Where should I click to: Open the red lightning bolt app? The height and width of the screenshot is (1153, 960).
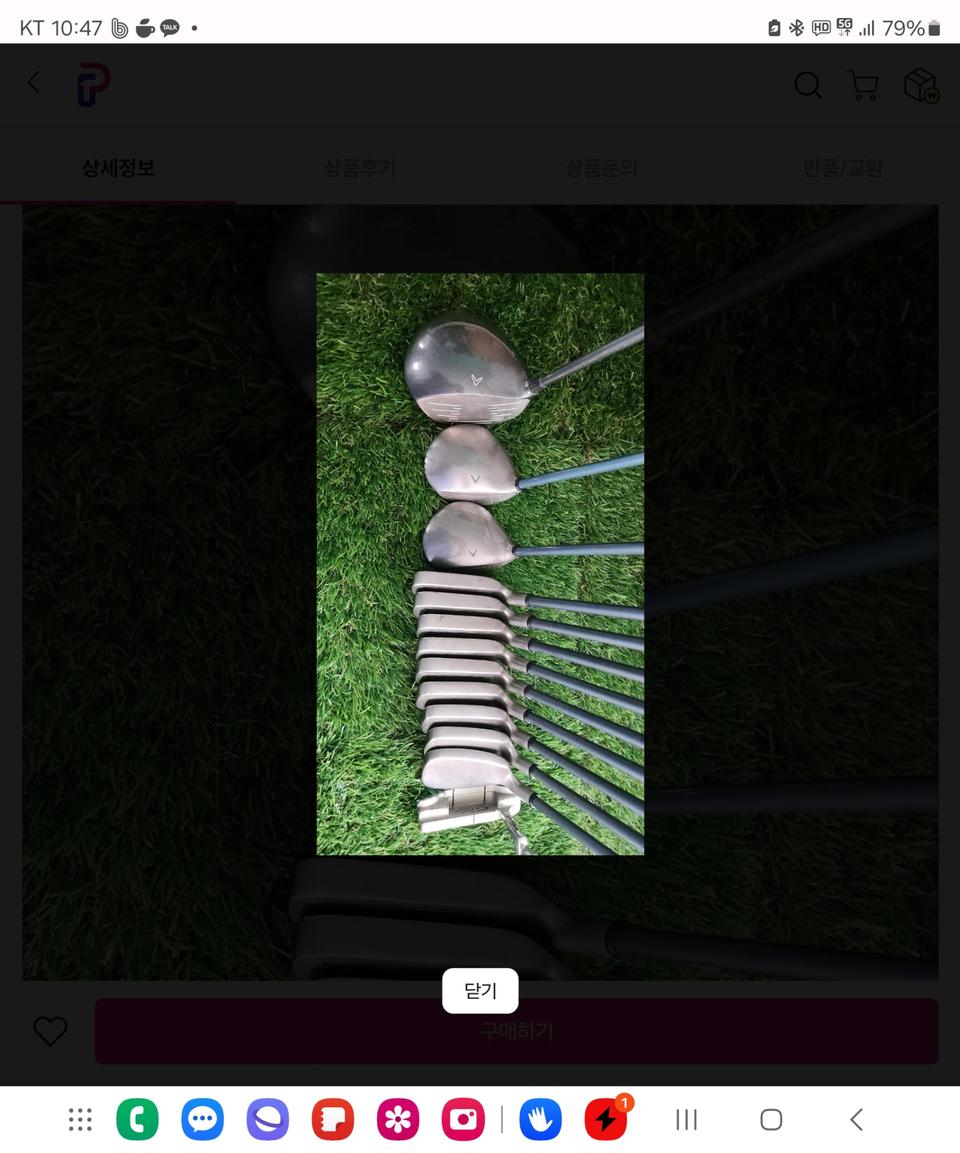pos(605,1119)
